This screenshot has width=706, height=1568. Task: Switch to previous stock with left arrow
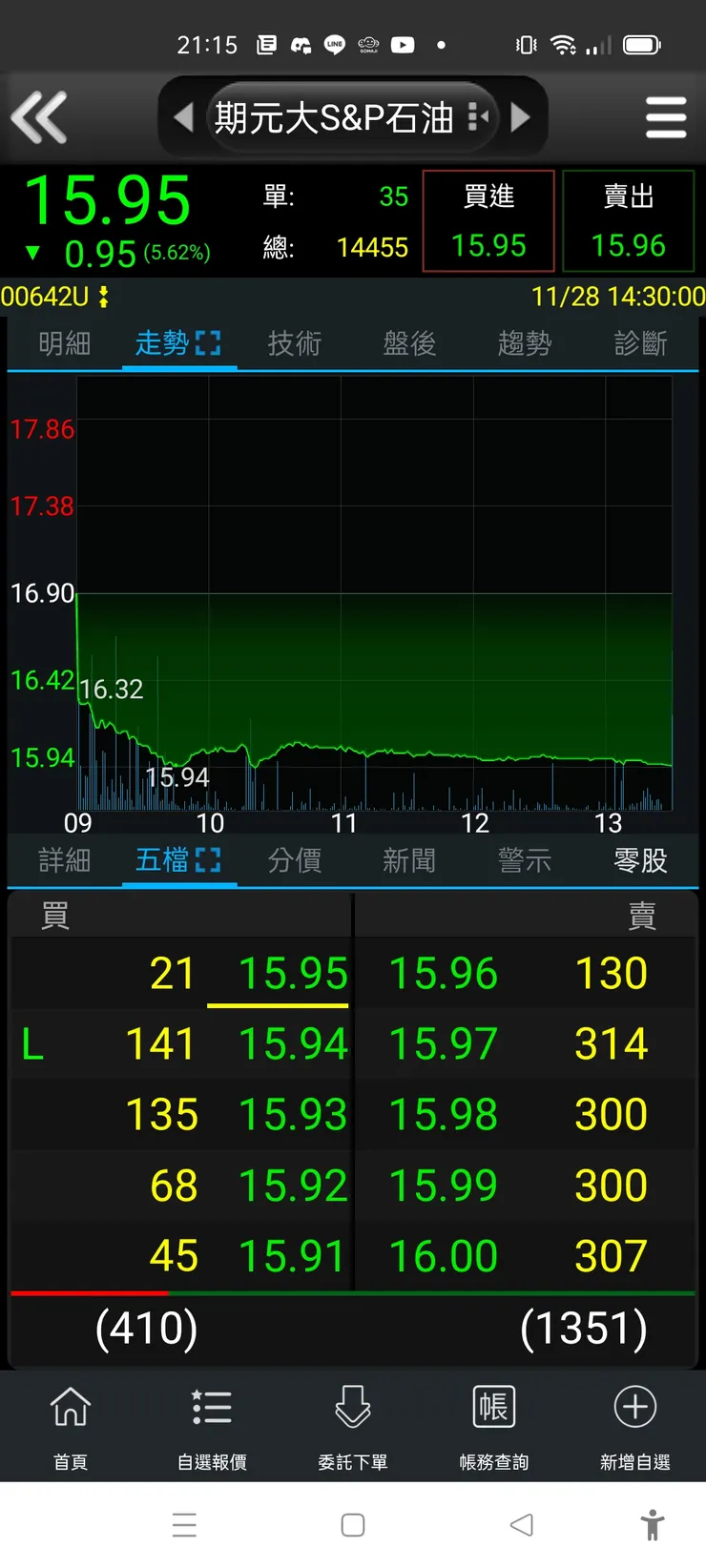pyautogui.click(x=184, y=116)
